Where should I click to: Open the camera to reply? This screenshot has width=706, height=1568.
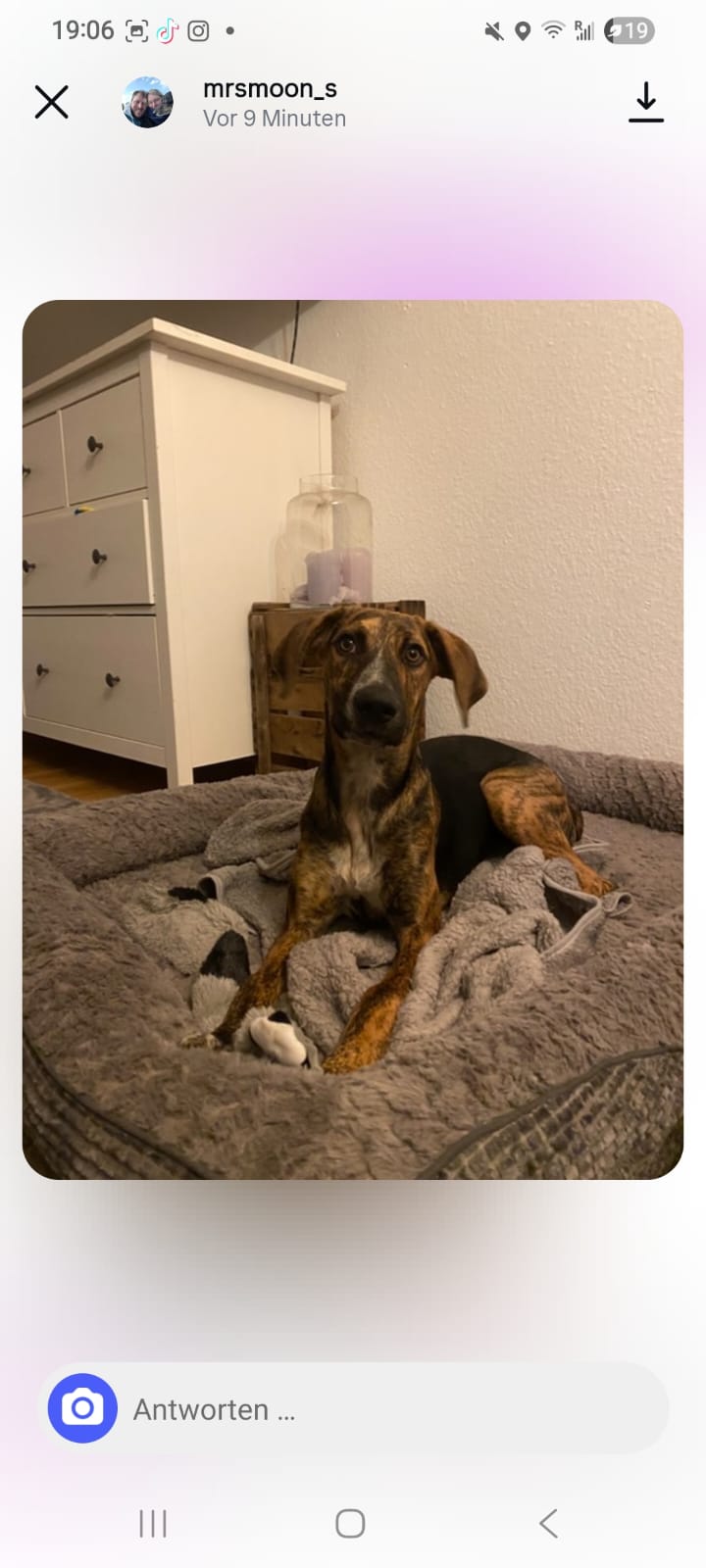coord(82,1408)
